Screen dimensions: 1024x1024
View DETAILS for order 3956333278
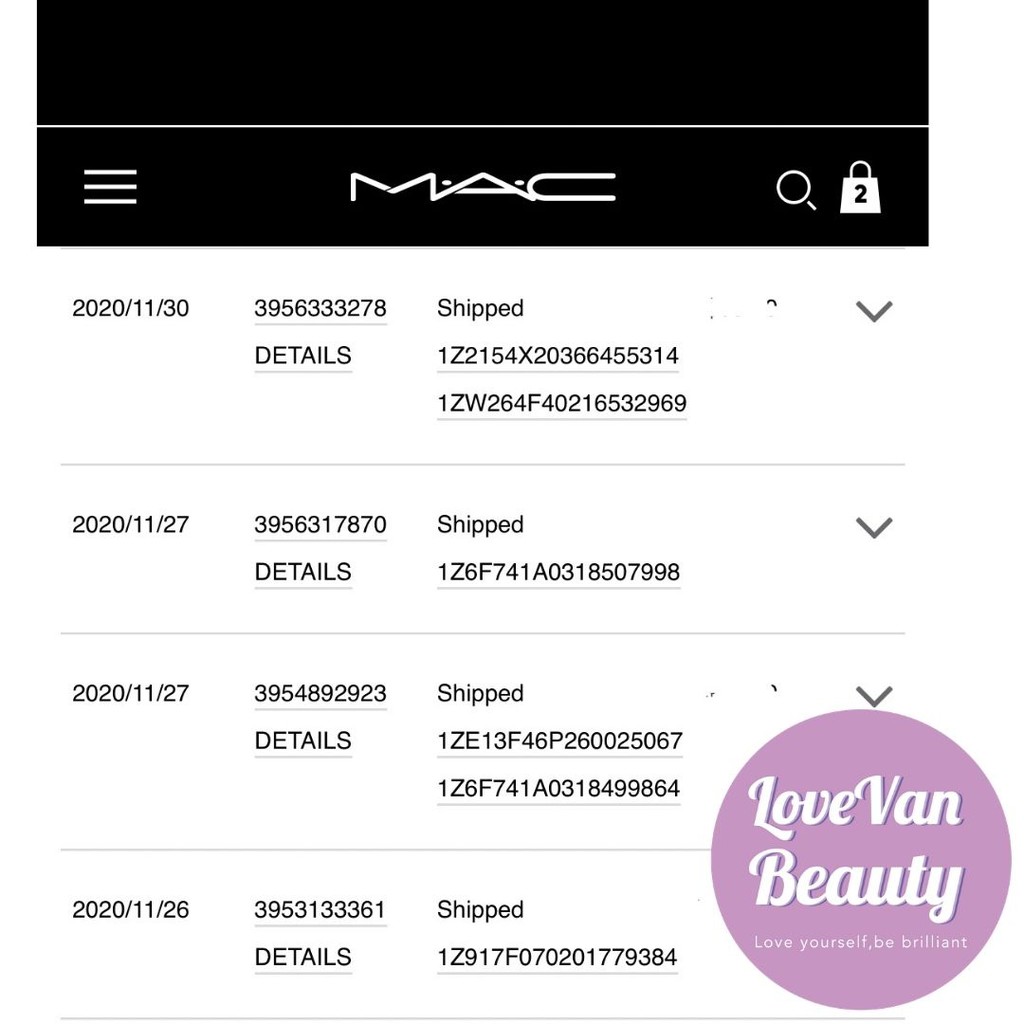pyautogui.click(x=303, y=356)
